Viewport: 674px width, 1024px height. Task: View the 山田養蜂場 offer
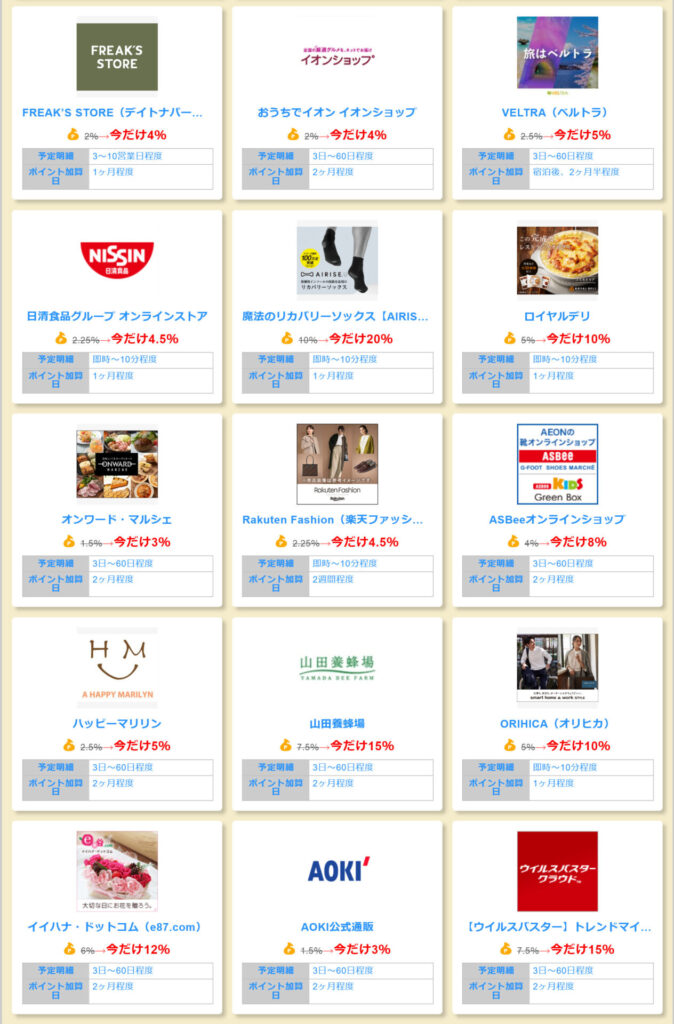tap(337, 723)
